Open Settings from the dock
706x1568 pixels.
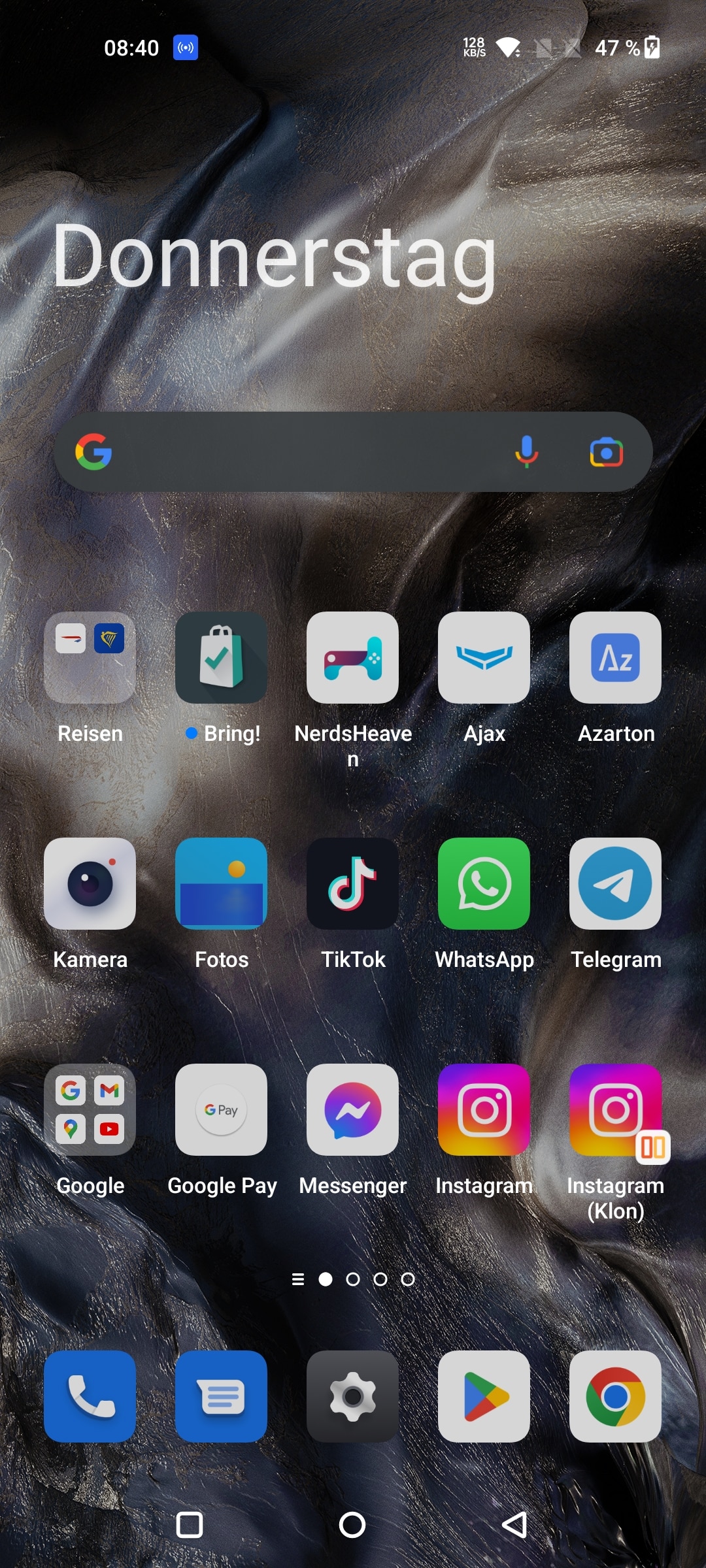click(353, 1397)
